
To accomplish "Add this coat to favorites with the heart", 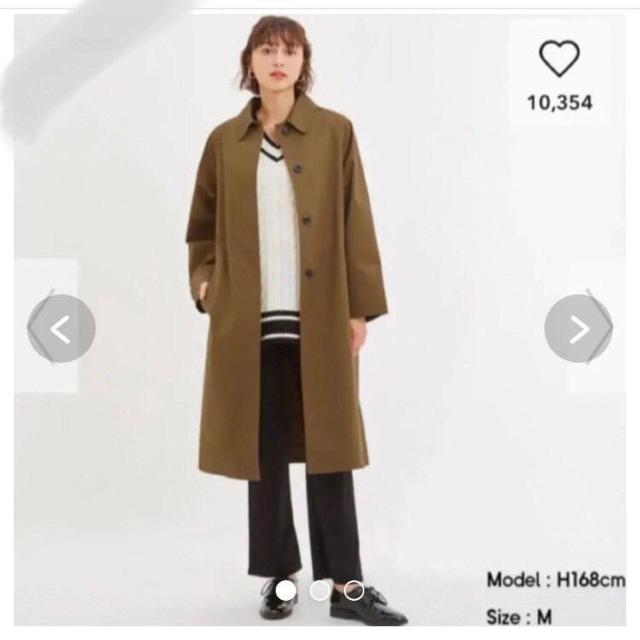I will tap(559, 59).
